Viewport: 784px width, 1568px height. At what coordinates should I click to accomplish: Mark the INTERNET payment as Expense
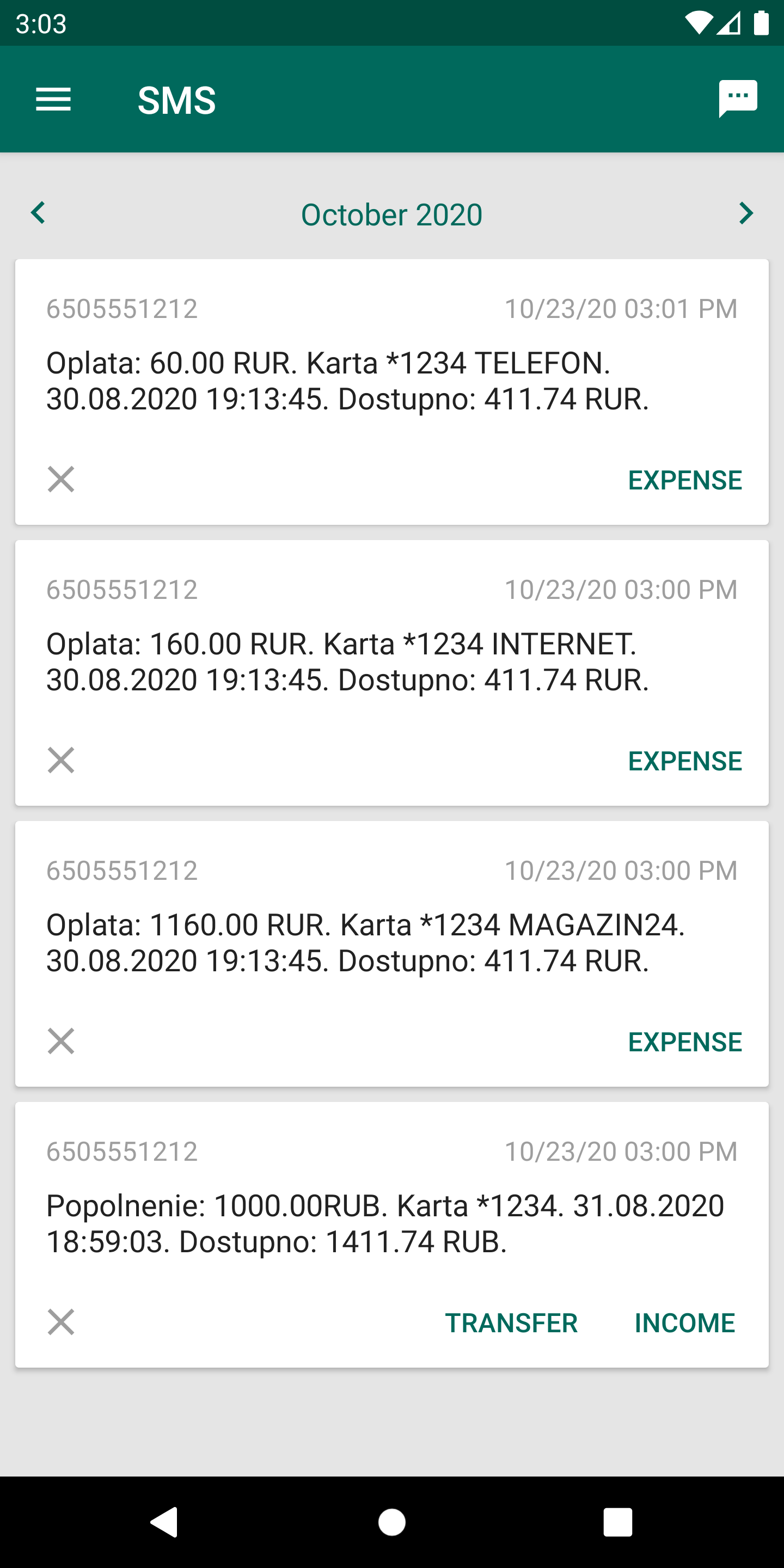pos(685,761)
